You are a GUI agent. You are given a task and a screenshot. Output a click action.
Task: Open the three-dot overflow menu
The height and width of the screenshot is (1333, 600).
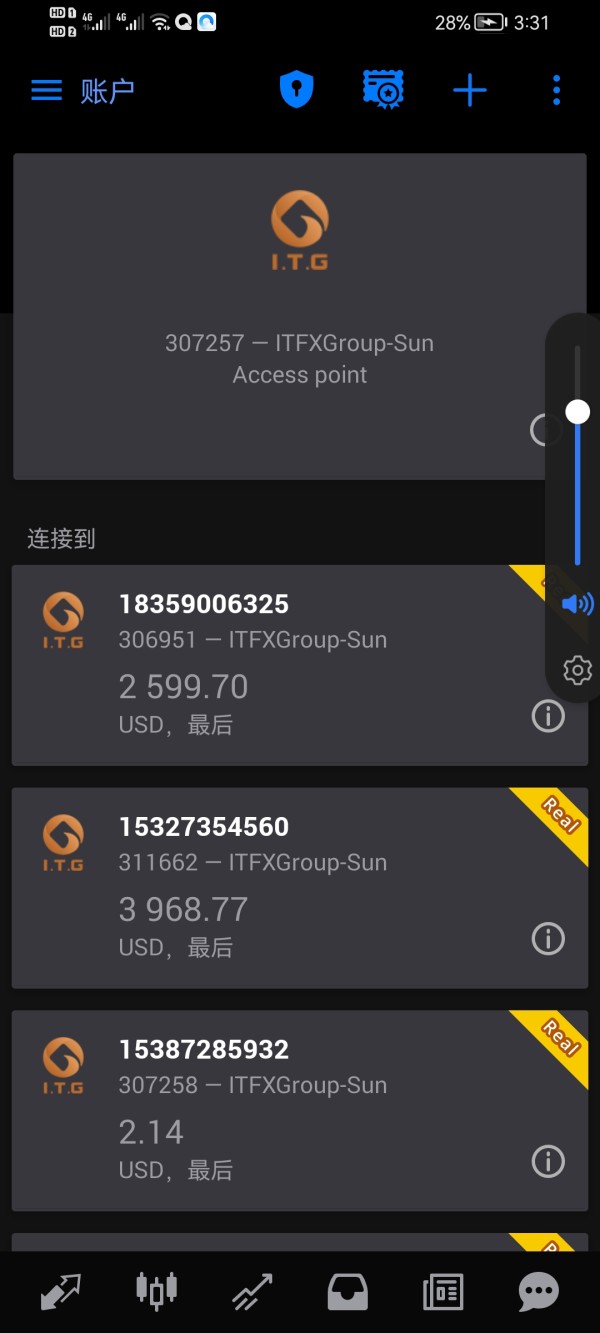[556, 91]
